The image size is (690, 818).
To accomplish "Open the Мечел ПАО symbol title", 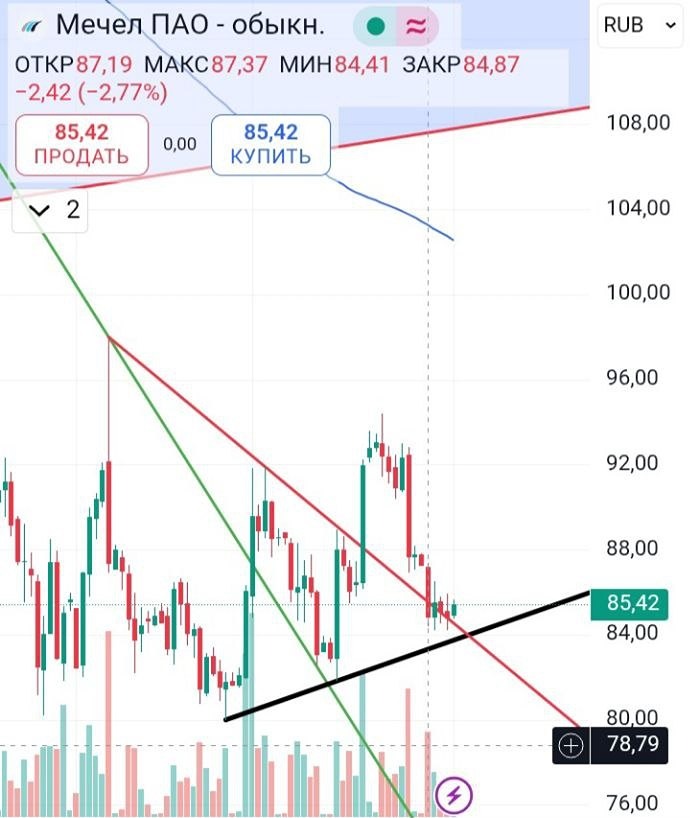I will [x=190, y=25].
